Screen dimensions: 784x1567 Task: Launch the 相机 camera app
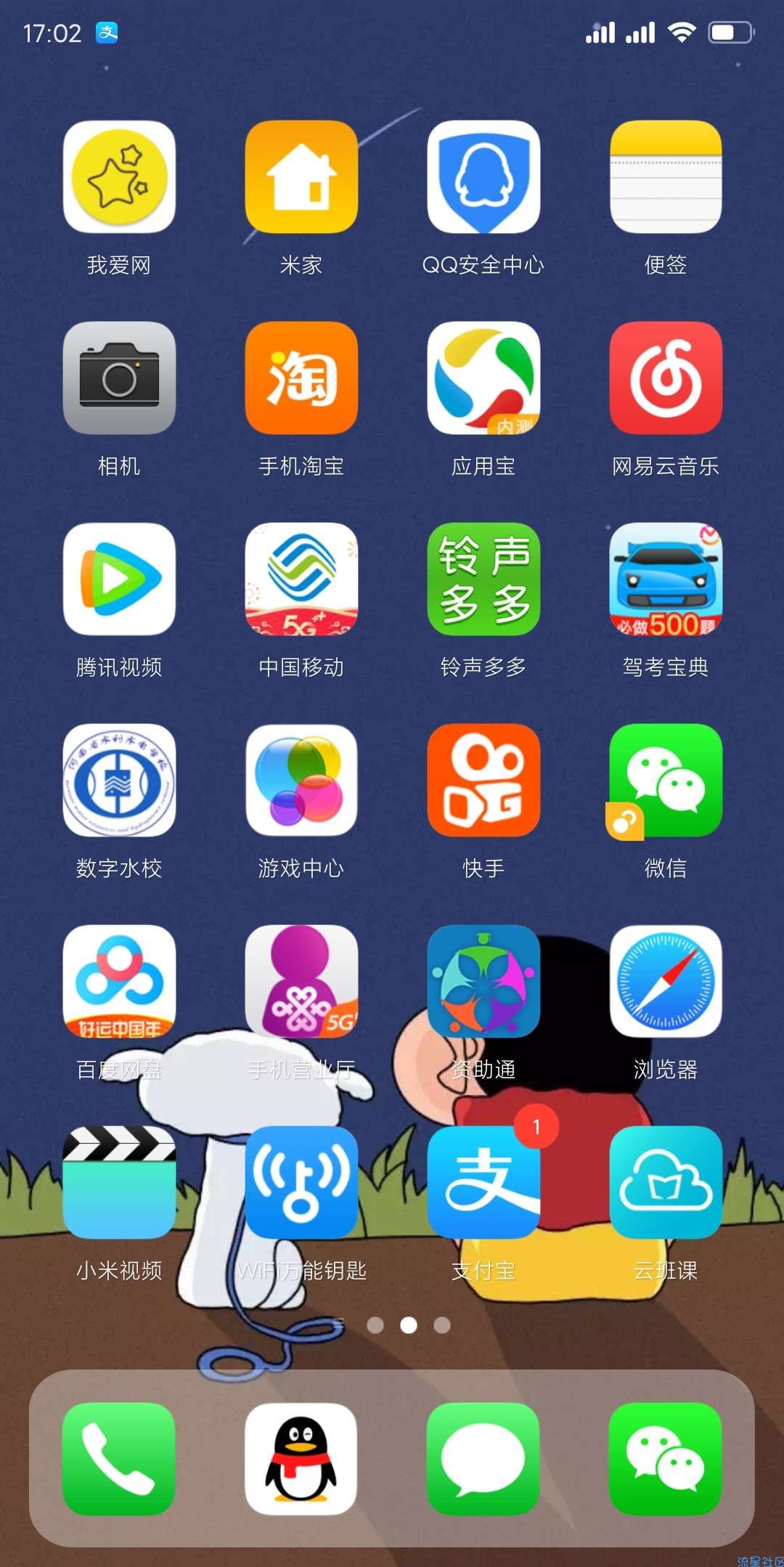click(119, 378)
